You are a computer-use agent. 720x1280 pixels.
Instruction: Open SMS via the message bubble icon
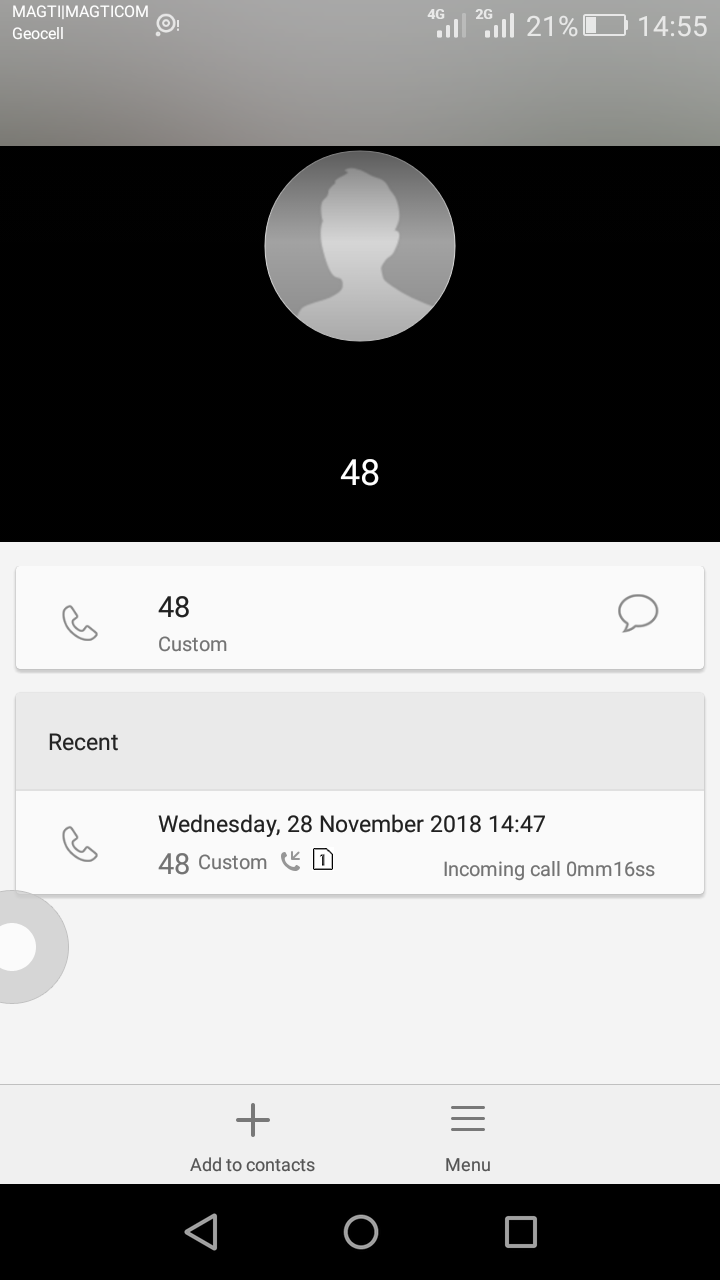(639, 612)
